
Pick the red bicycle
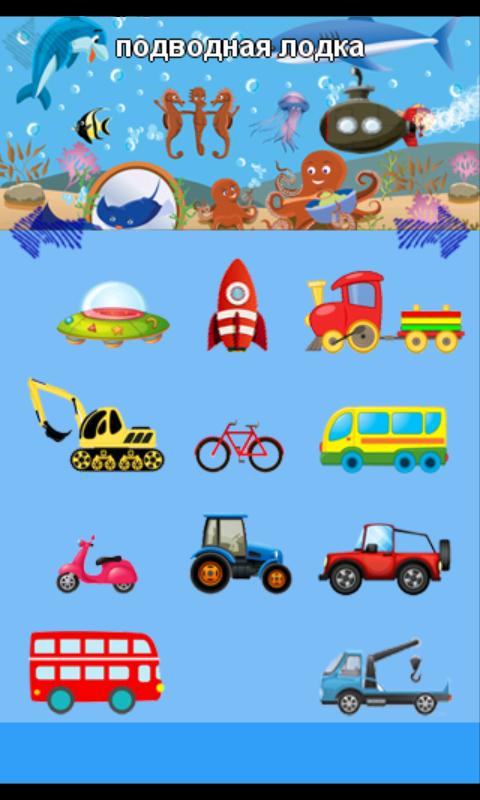[x=239, y=446]
